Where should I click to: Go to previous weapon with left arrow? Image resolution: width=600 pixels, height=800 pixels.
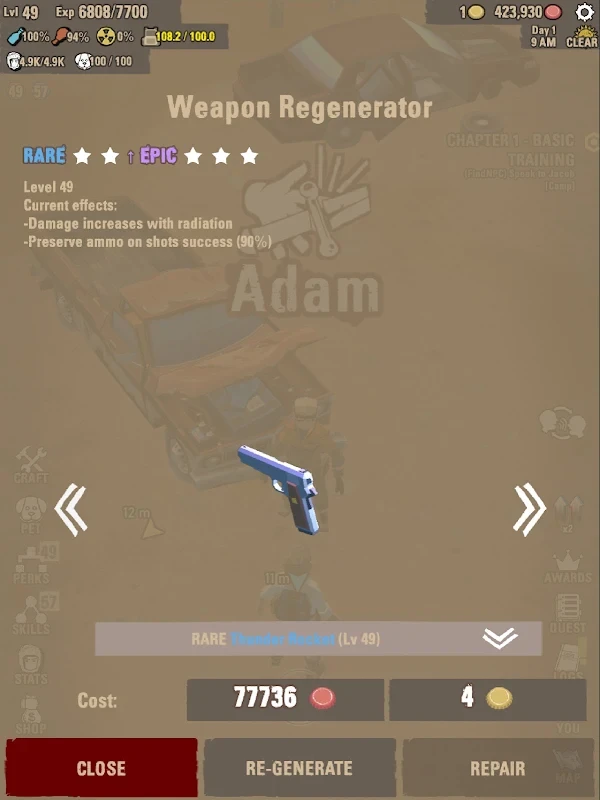tap(70, 510)
